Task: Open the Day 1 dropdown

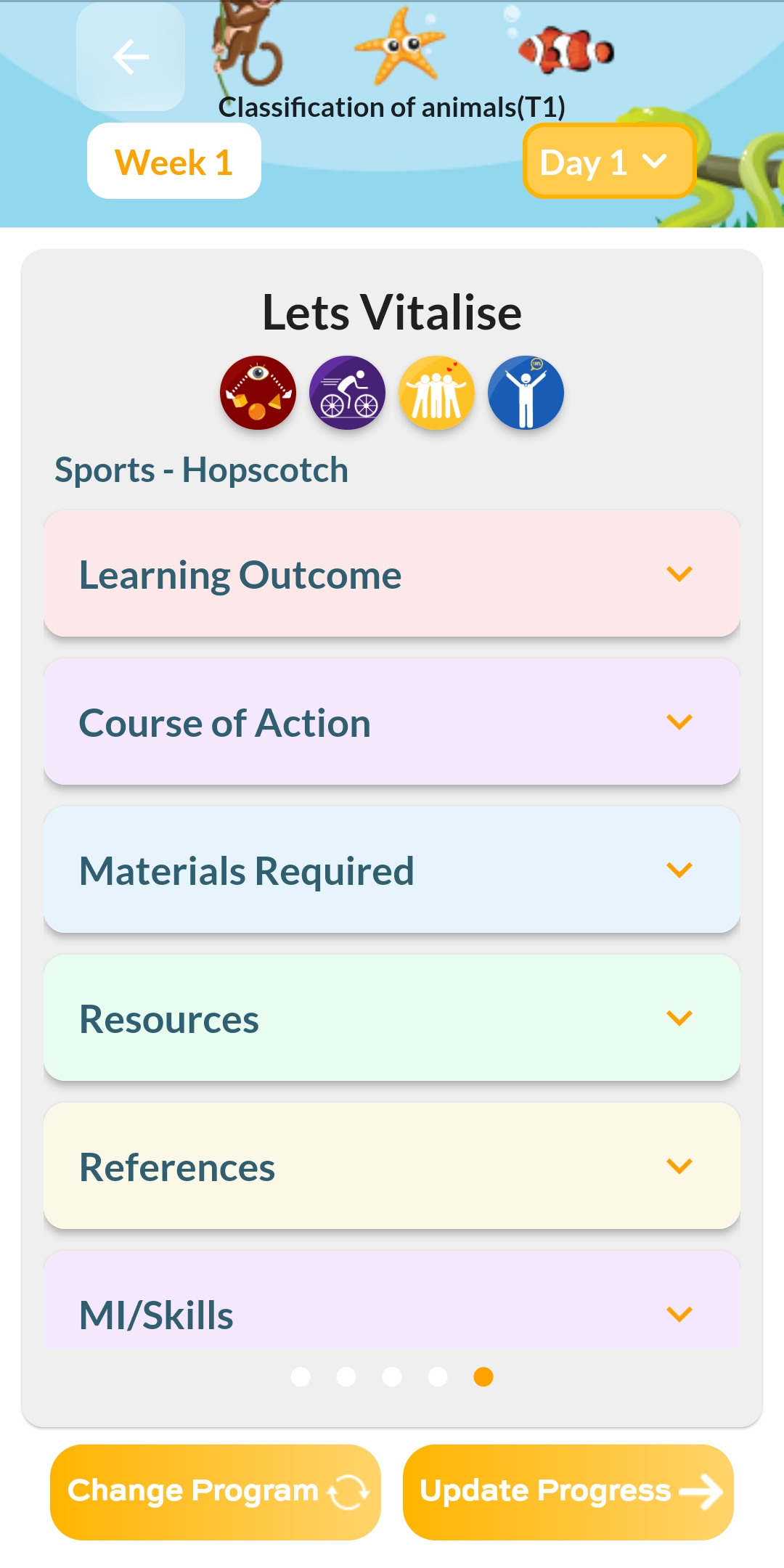Action: pyautogui.click(x=608, y=161)
